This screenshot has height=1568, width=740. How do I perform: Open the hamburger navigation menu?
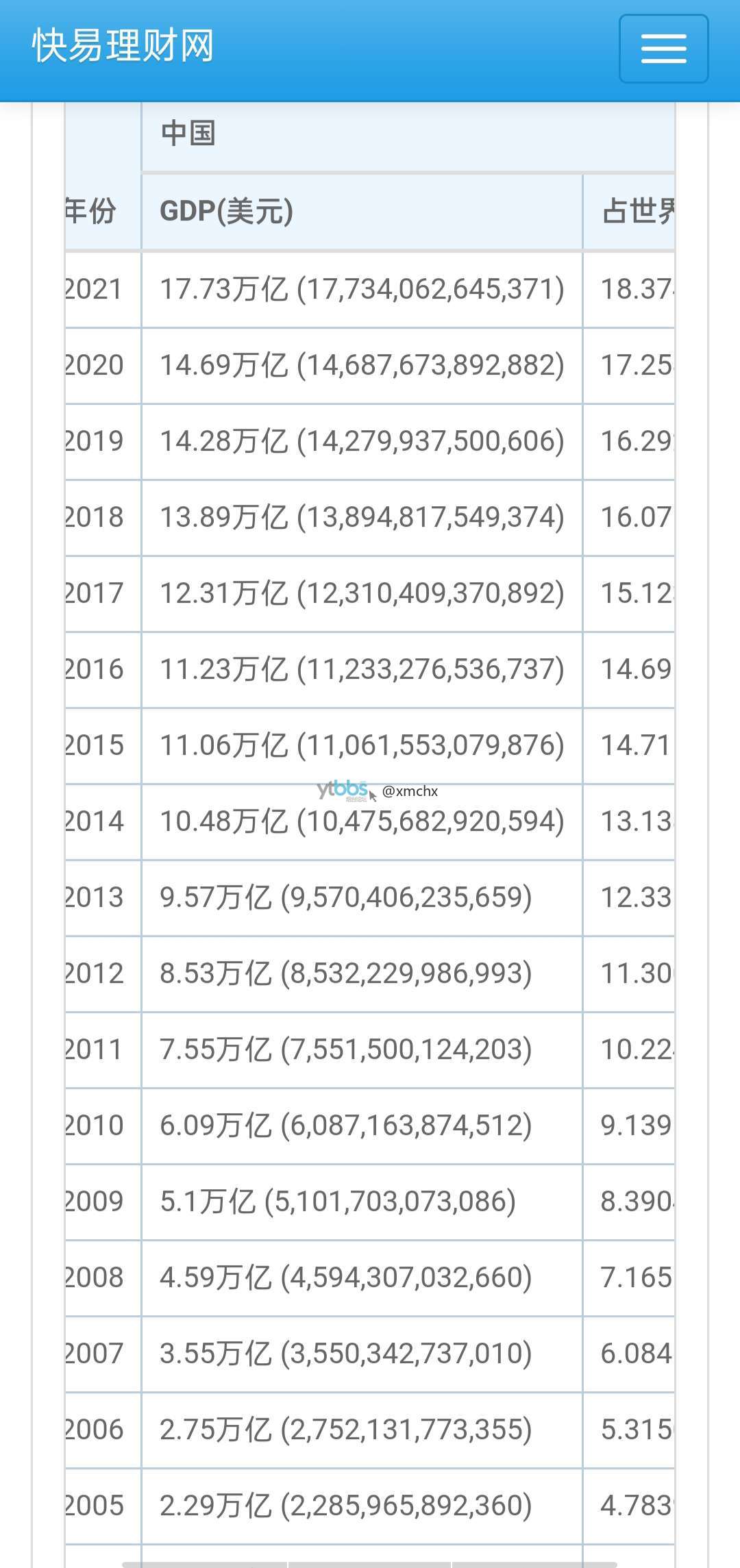(x=663, y=49)
